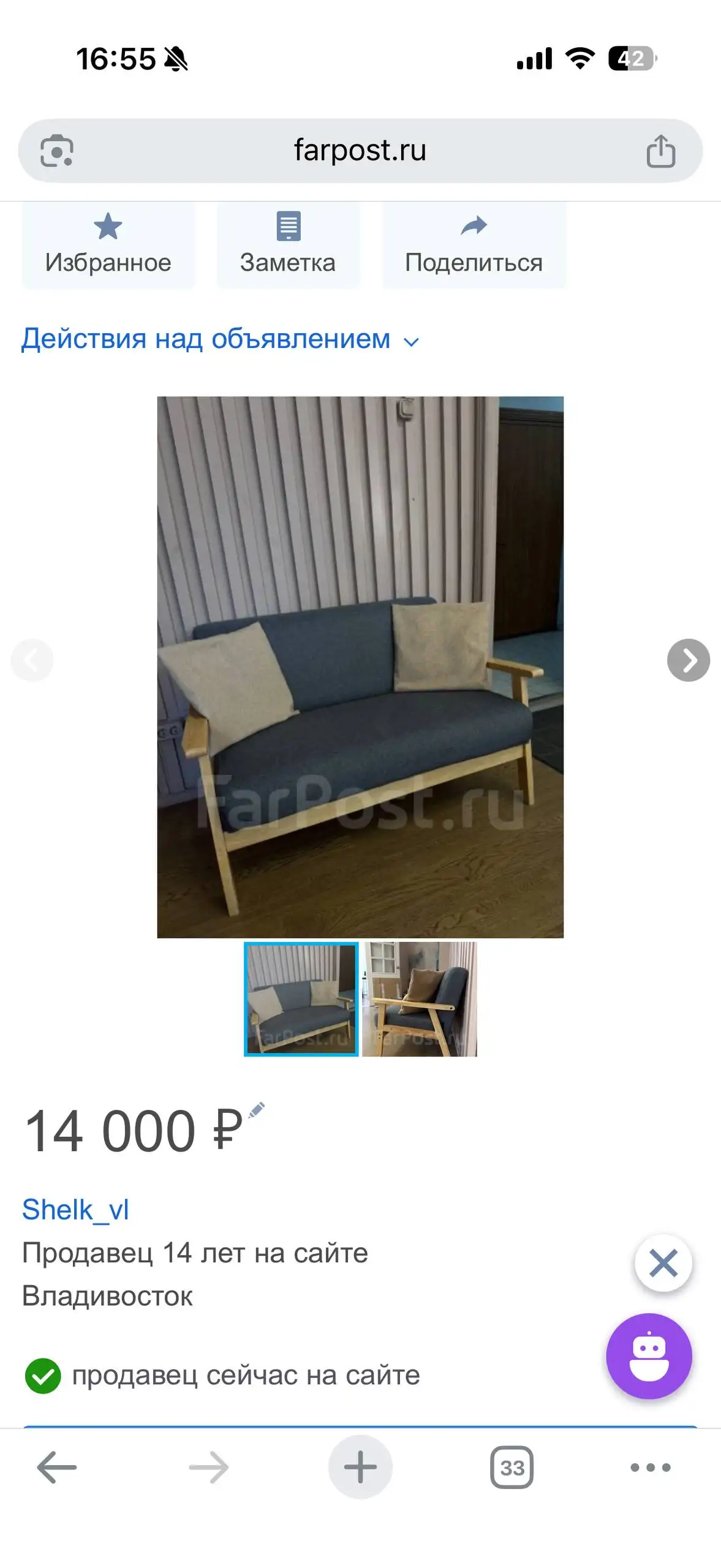Dismiss the assistant with the X button
This screenshot has width=721, height=1568.
click(x=663, y=1263)
